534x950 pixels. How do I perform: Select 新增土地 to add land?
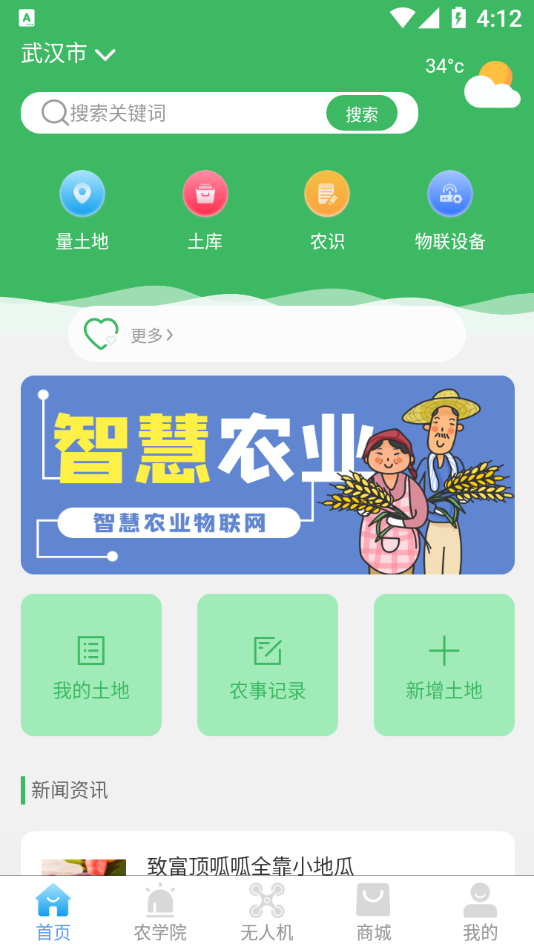tap(444, 665)
